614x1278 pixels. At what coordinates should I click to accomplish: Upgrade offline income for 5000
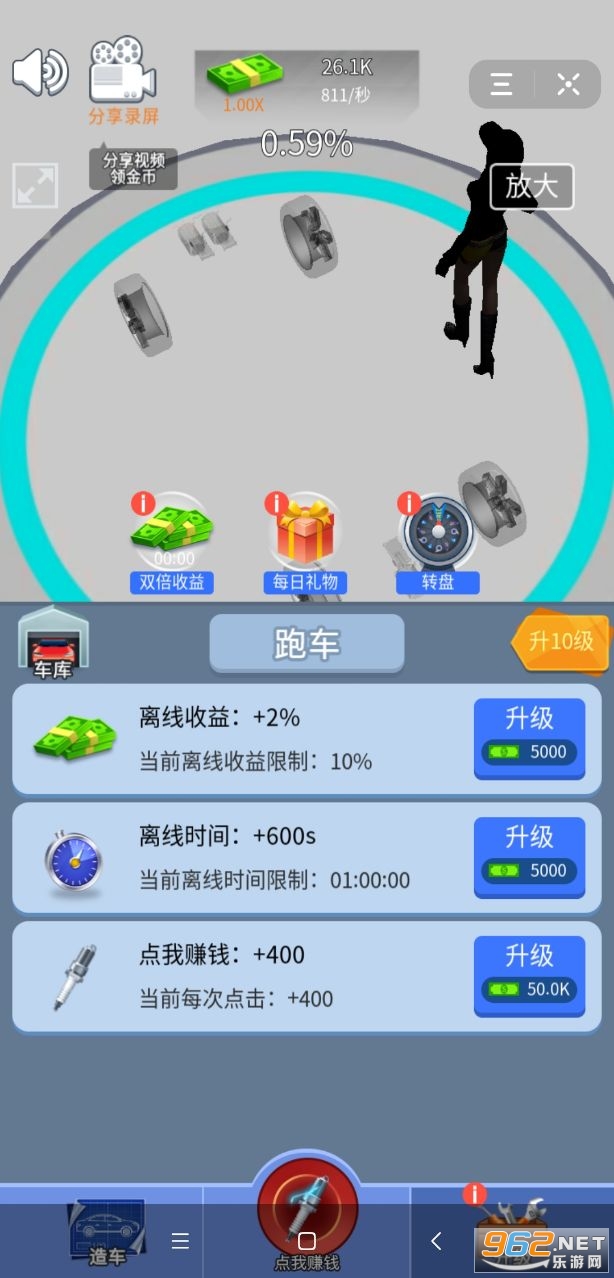(x=529, y=738)
